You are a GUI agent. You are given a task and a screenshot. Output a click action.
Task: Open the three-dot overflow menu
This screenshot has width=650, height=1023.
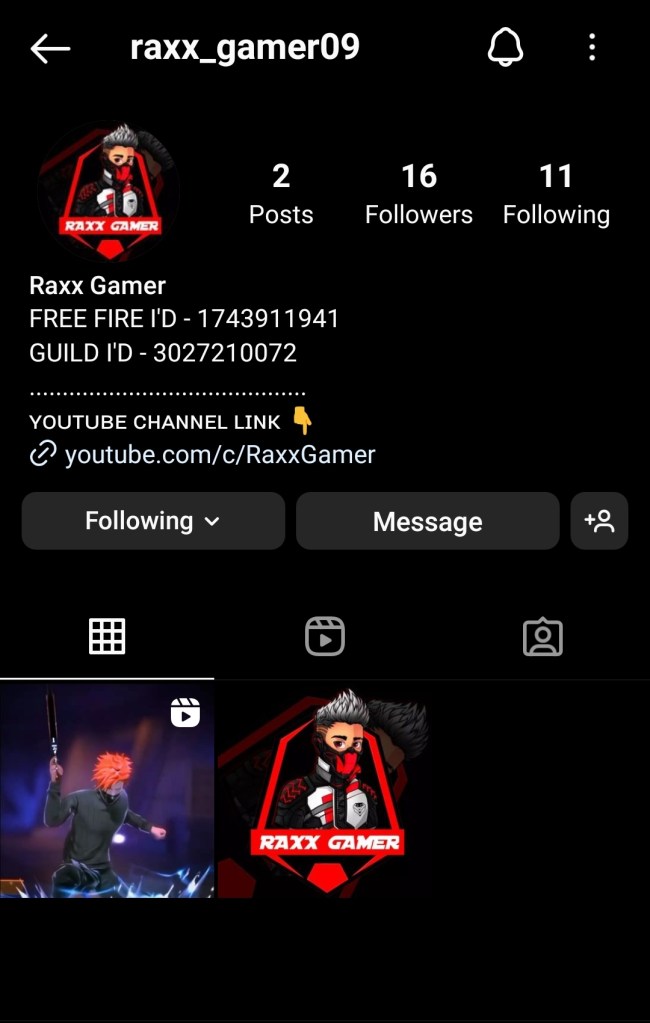pos(592,48)
